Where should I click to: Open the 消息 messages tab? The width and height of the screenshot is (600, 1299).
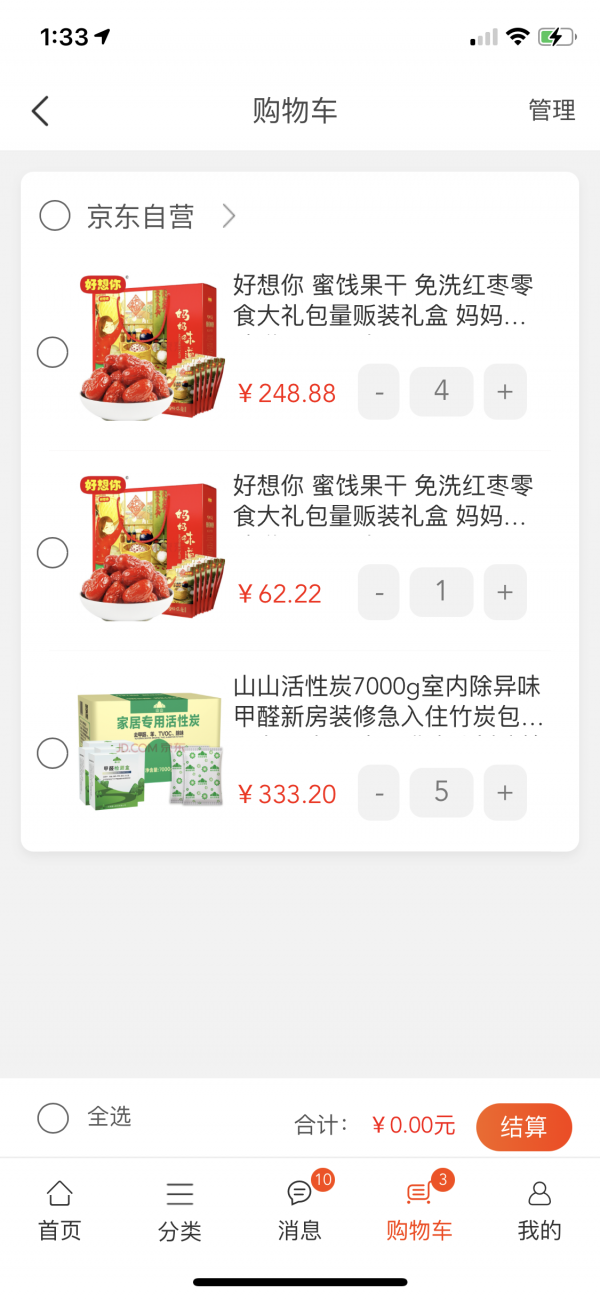300,1210
